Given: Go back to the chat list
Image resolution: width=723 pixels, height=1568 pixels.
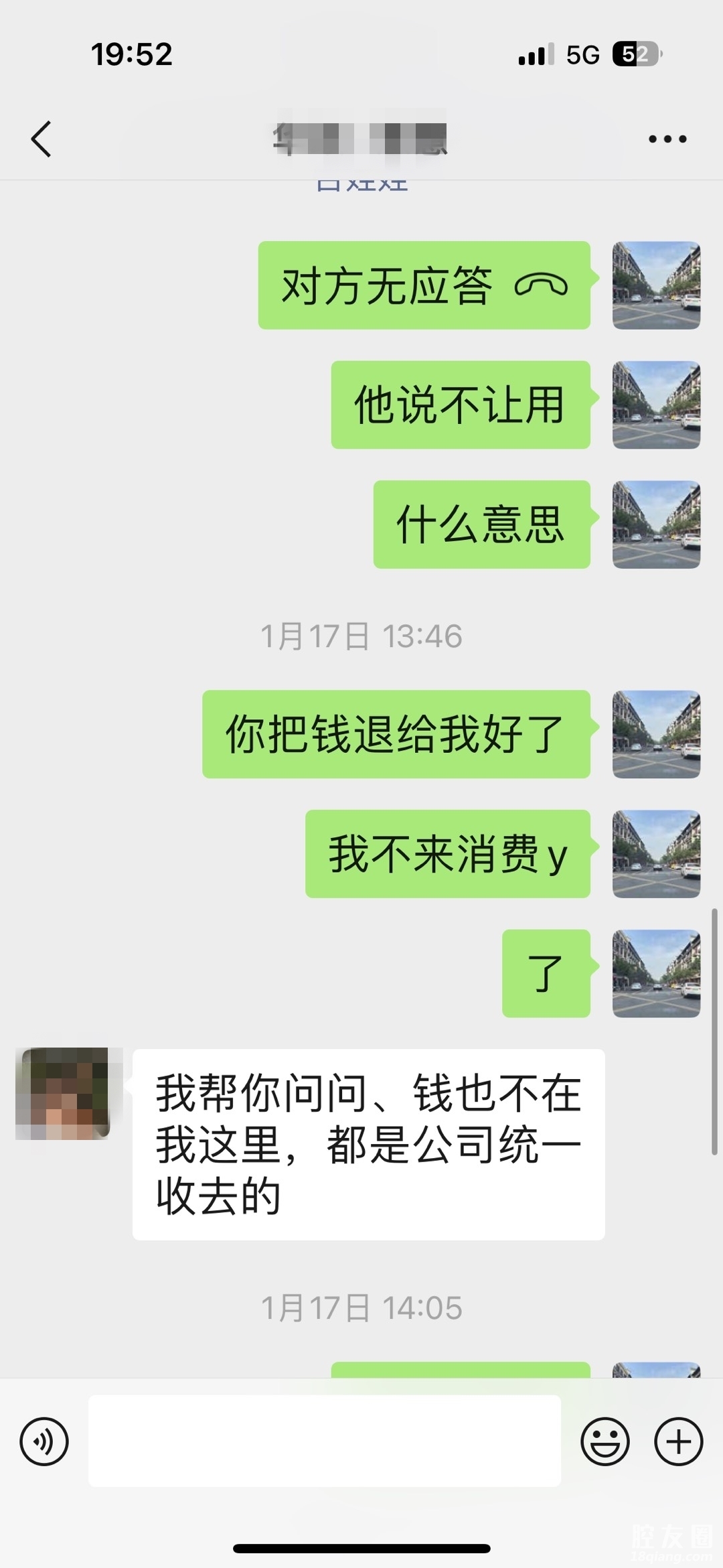Looking at the screenshot, I should coord(42,139).
